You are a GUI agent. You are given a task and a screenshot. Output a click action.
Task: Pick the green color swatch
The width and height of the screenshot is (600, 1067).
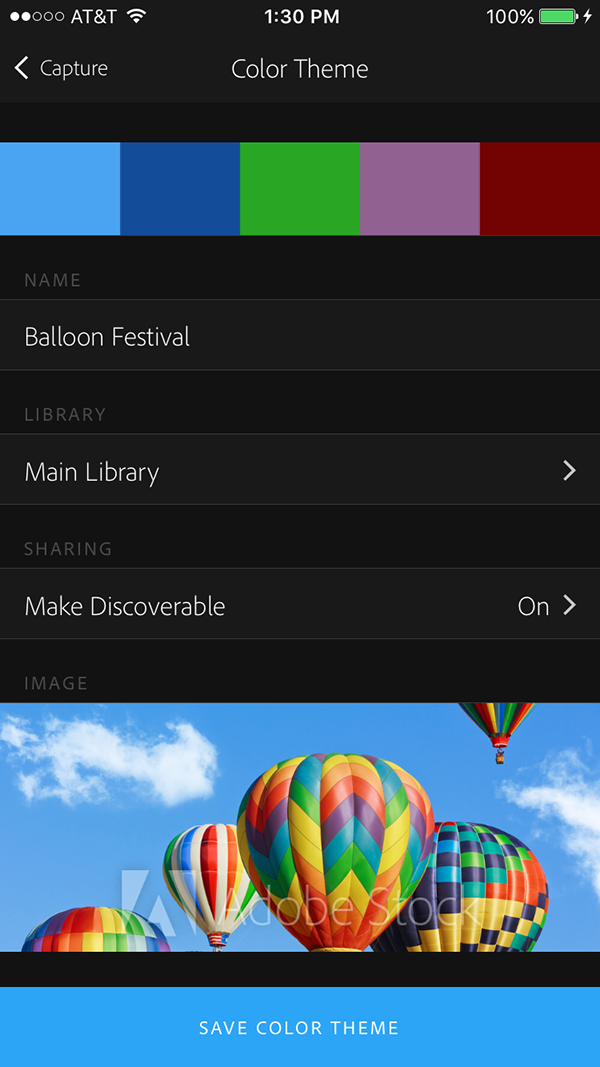click(x=299, y=189)
